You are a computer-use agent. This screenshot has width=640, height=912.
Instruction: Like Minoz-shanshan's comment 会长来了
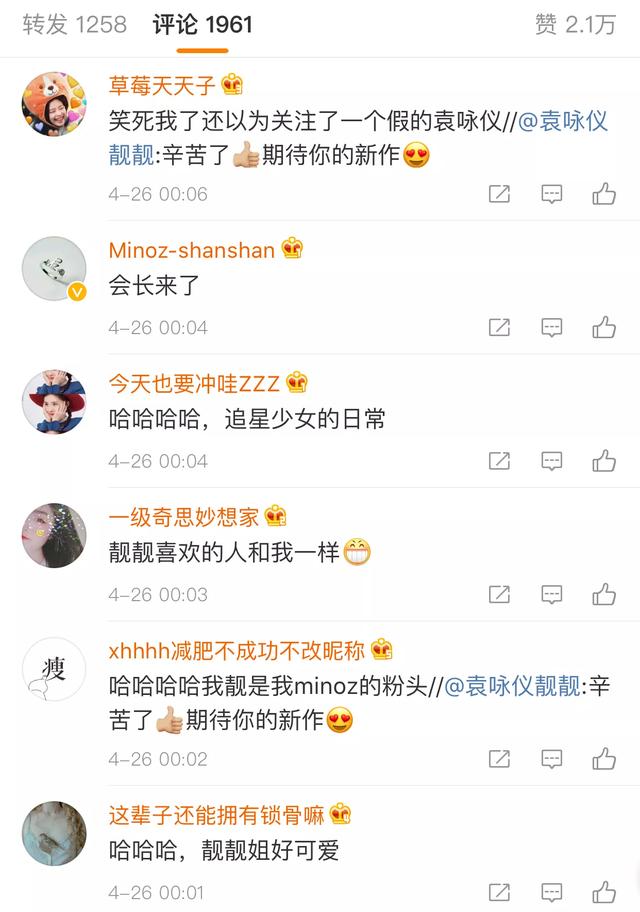click(604, 327)
